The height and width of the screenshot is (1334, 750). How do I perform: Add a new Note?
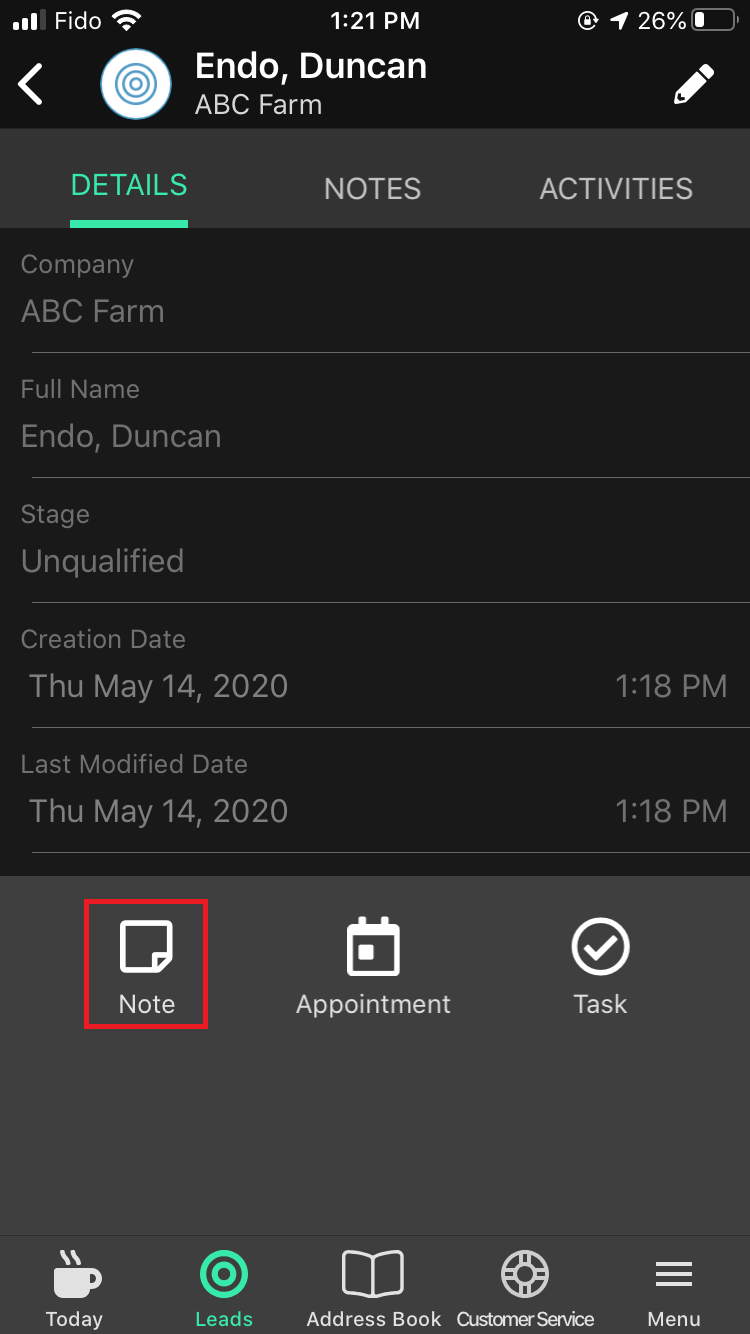coord(146,964)
